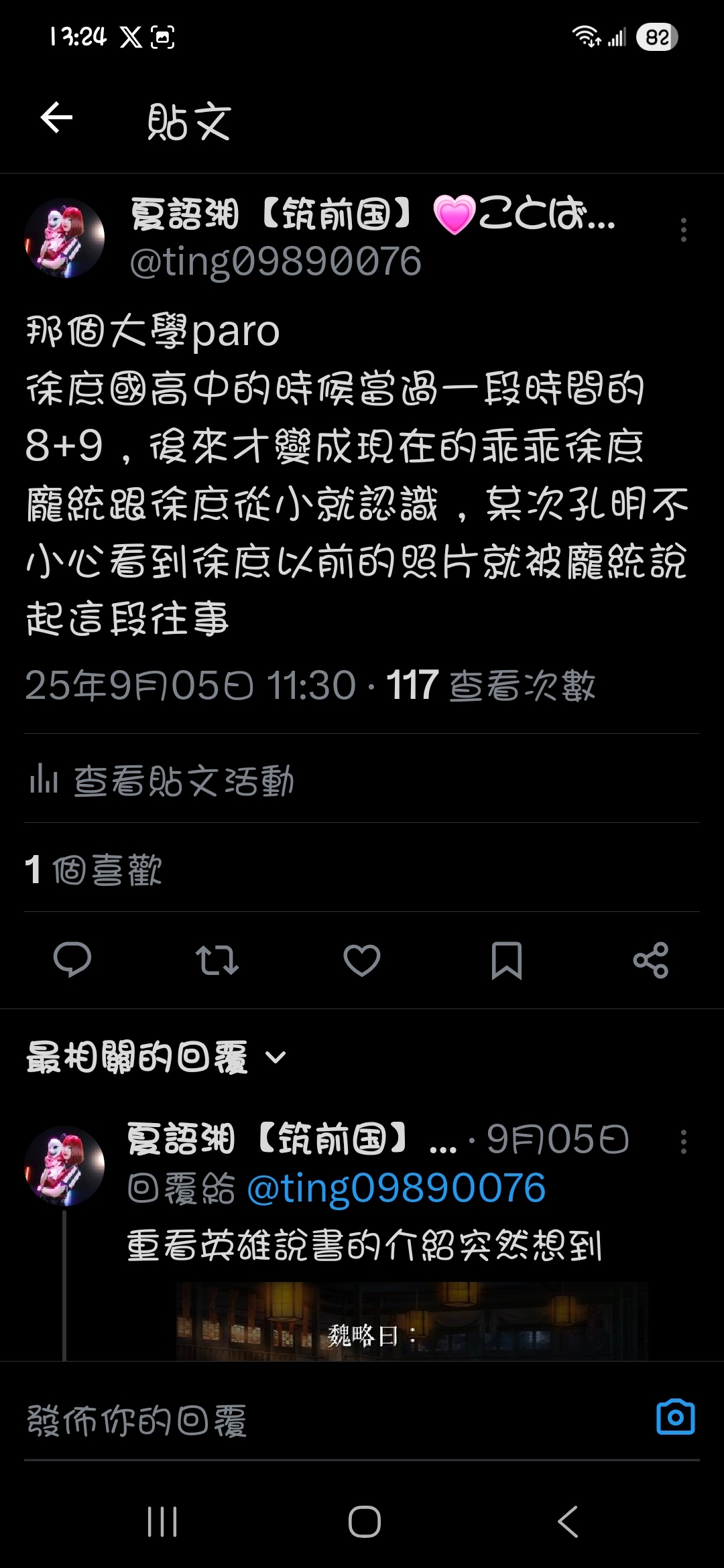View post activity via 查看貼文活動
Screen dimensions: 724x1568
click(161, 781)
